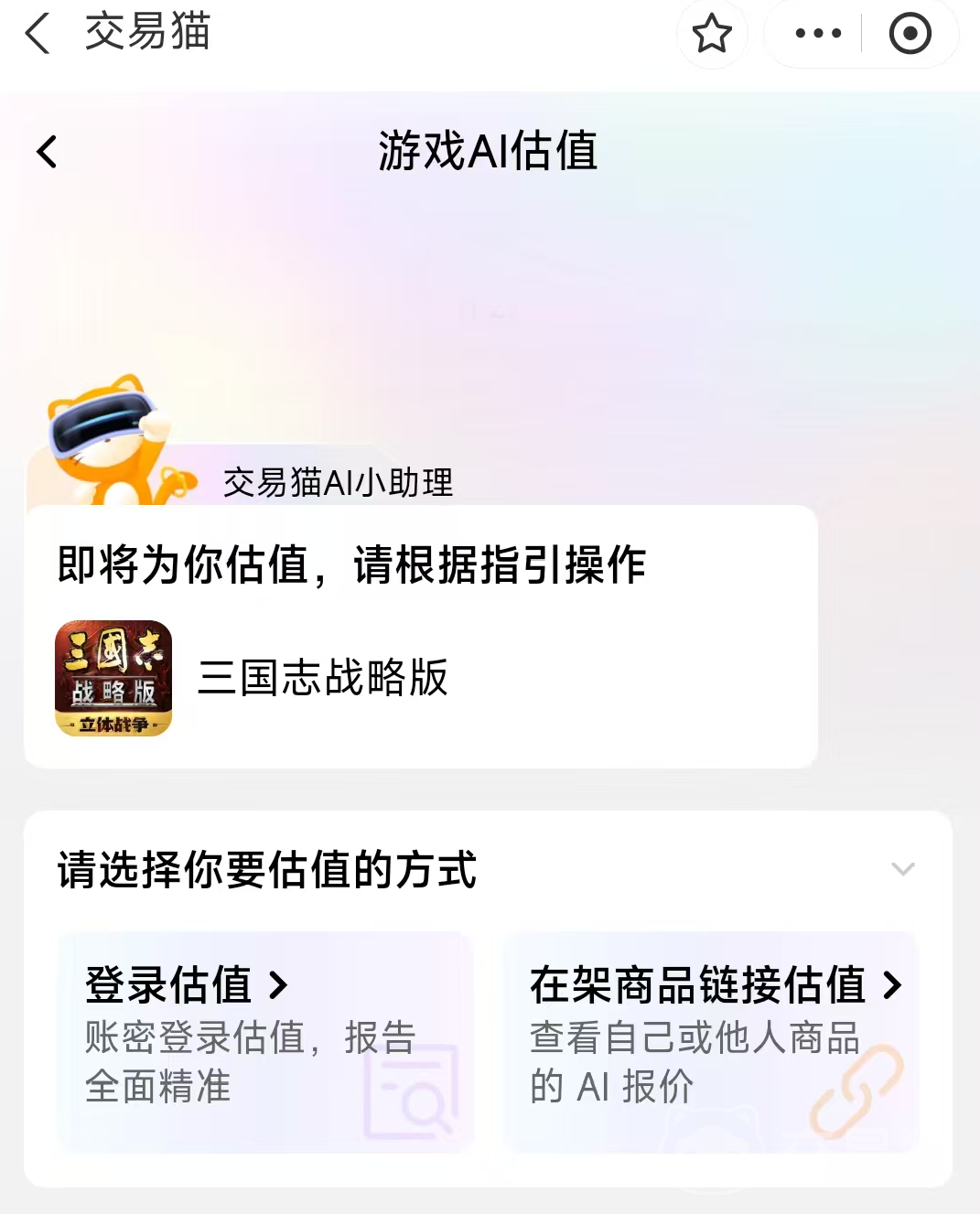The image size is (980, 1214).
Task: Add 交易猫 to favorites with the star
Action: 712,35
